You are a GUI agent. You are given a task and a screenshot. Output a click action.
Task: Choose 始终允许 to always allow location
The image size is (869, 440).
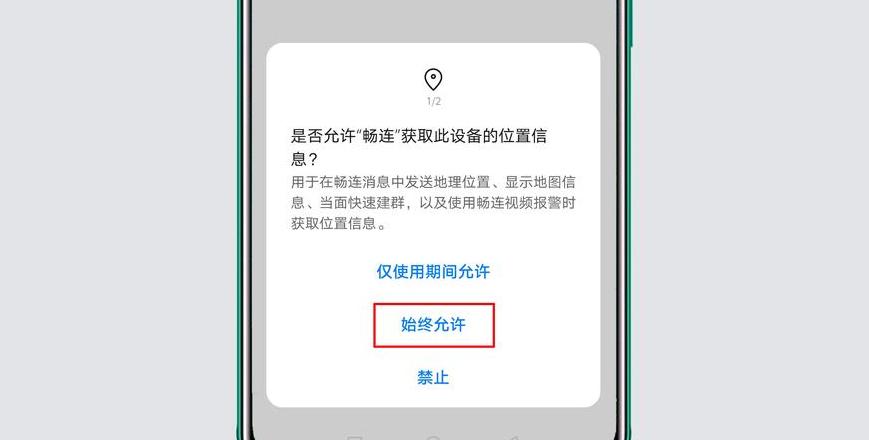433,325
